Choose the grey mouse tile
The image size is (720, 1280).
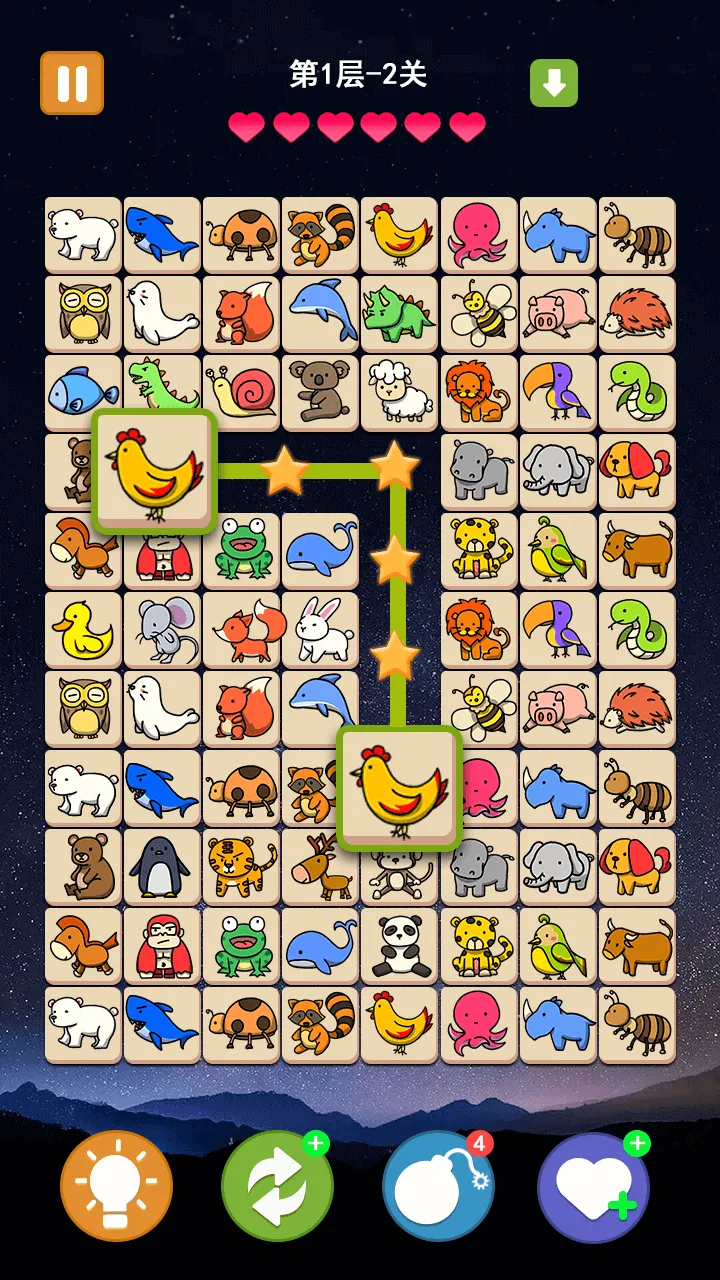(162, 630)
